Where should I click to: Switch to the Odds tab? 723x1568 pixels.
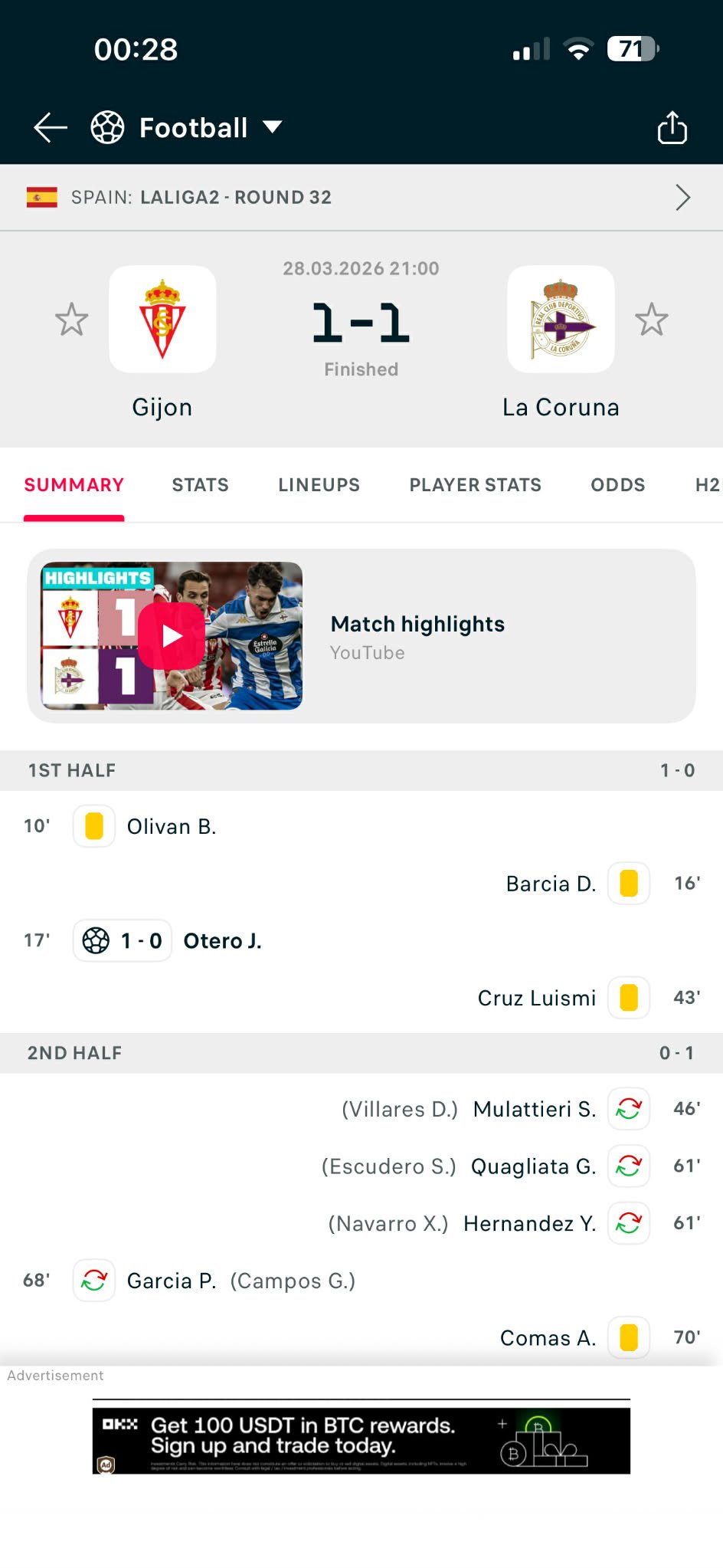617,485
